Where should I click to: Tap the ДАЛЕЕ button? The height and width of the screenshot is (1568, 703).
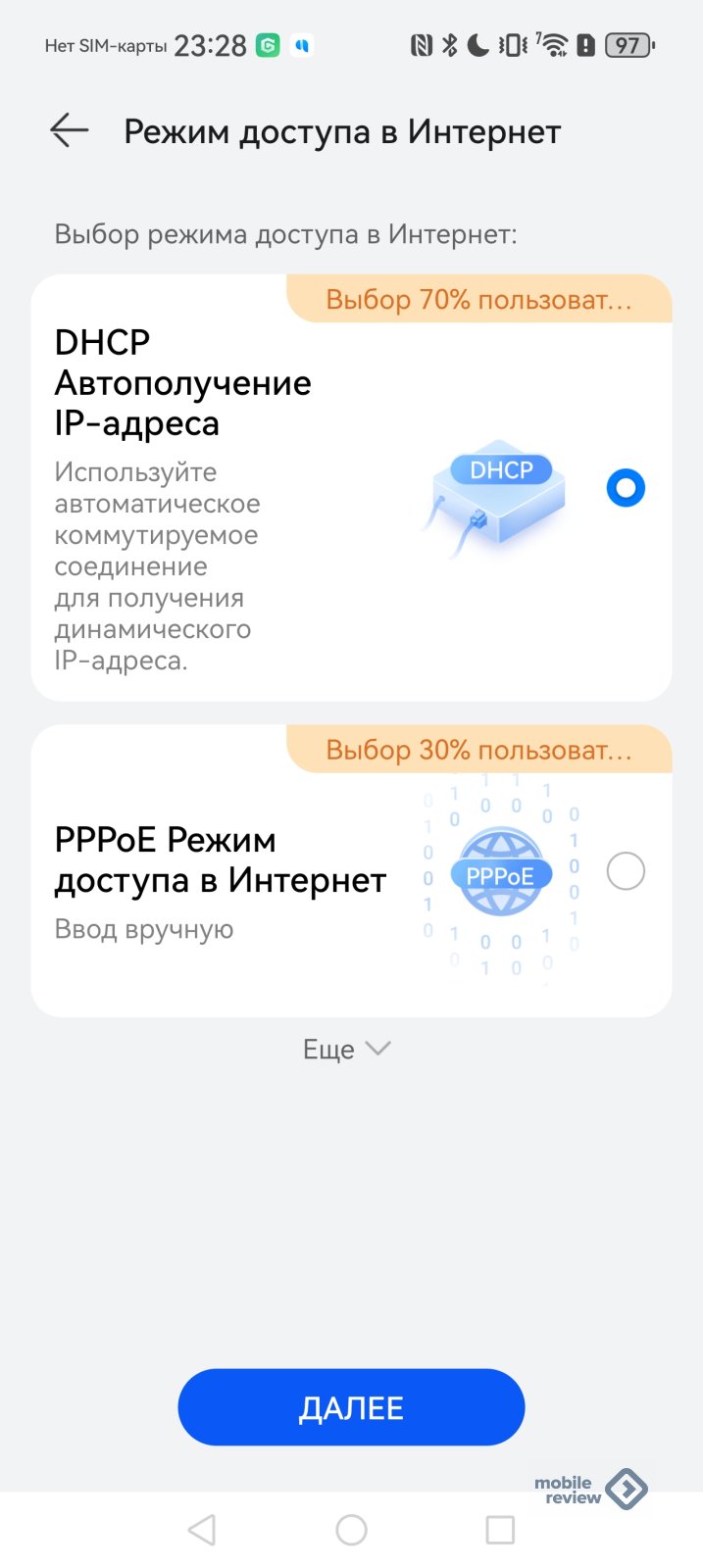[351, 1407]
